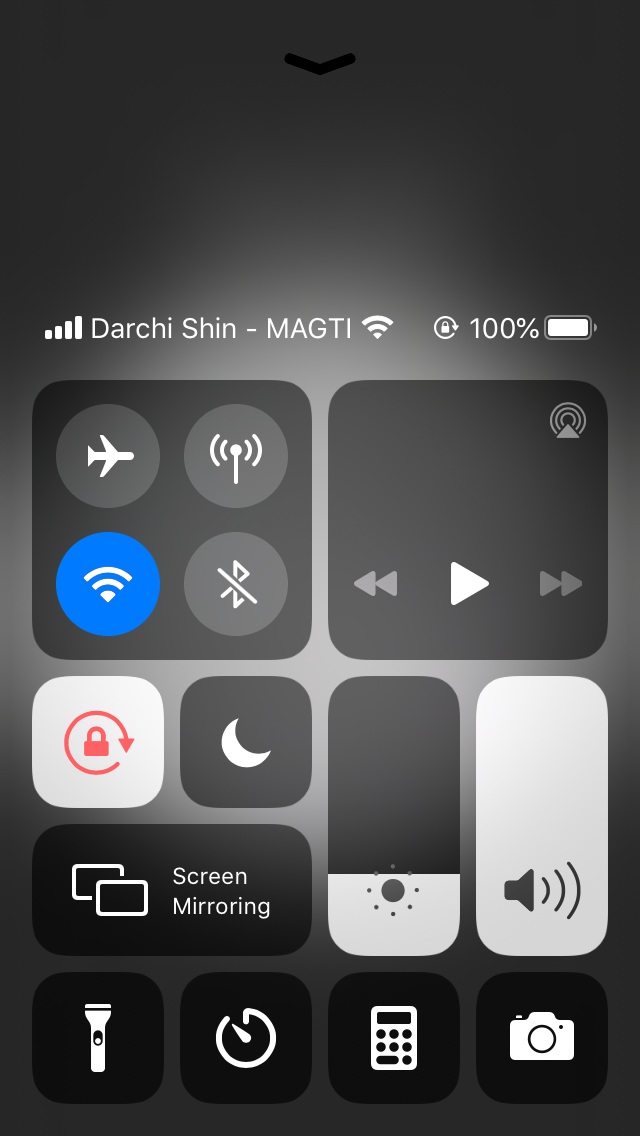Open AirPlay audio output options
Viewport: 640px width, 1136px height.
568,420
